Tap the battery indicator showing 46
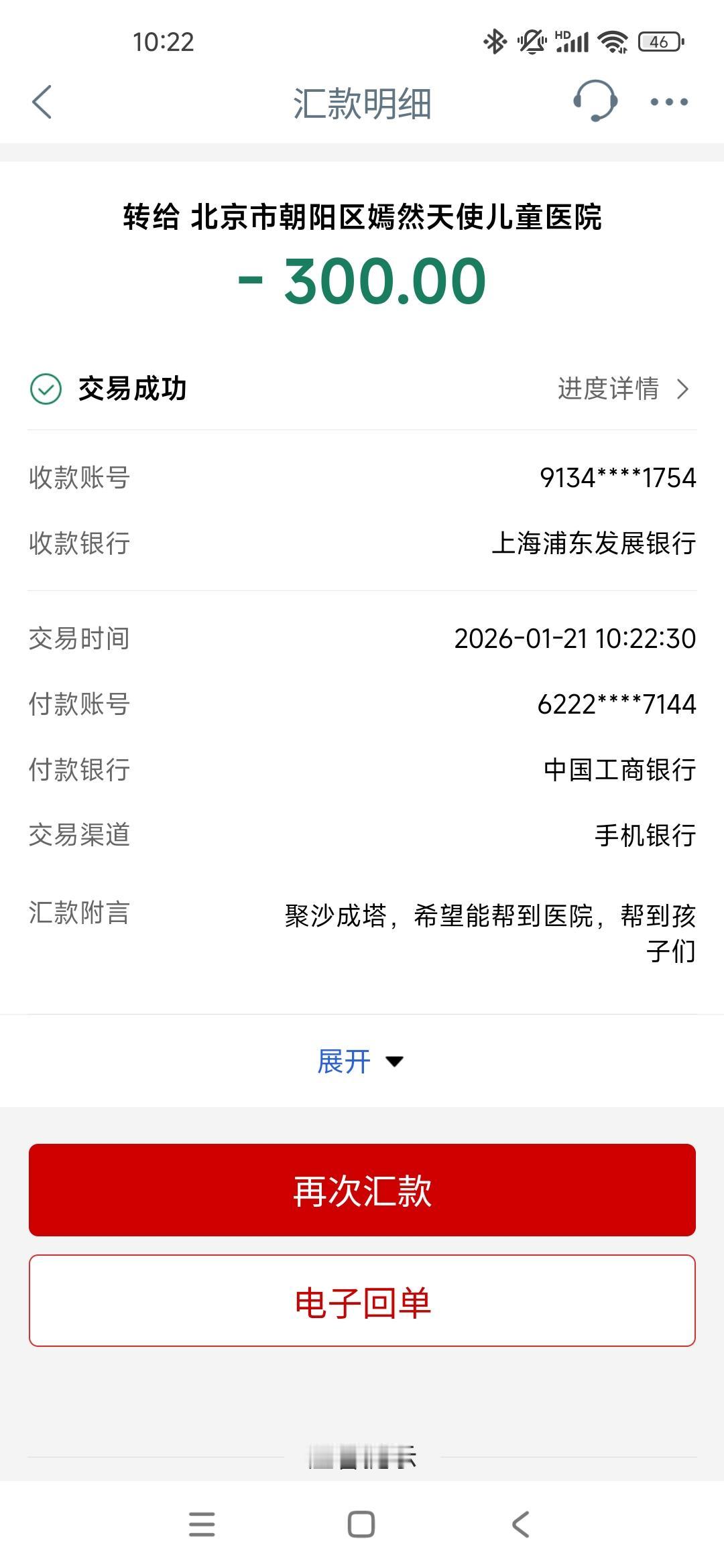This screenshot has height=1568, width=724. click(660, 42)
